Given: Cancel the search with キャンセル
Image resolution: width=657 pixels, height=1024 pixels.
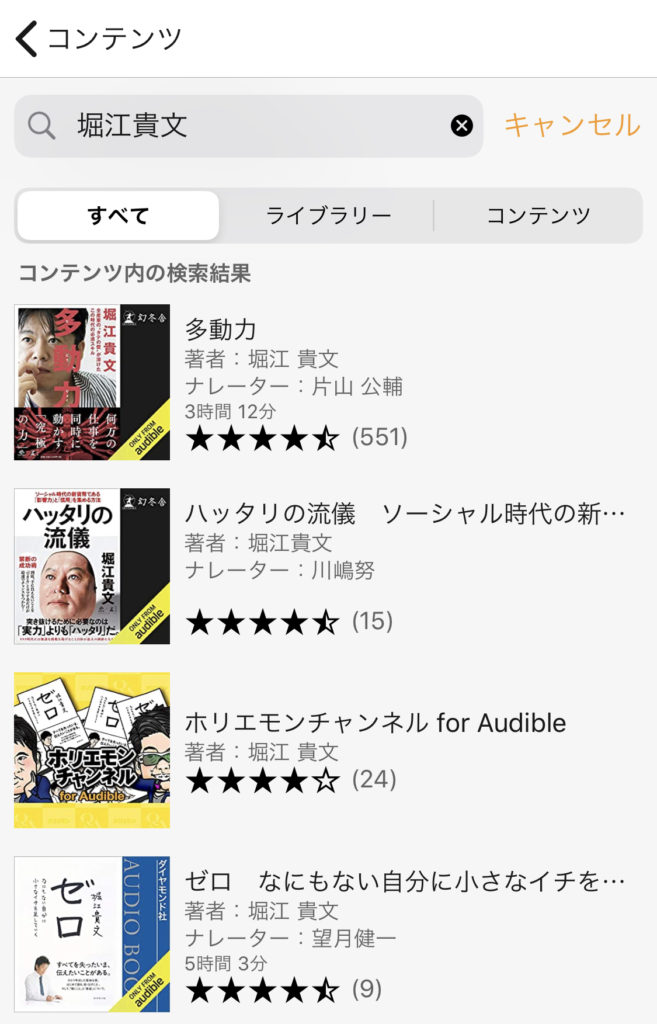Looking at the screenshot, I should click(571, 126).
